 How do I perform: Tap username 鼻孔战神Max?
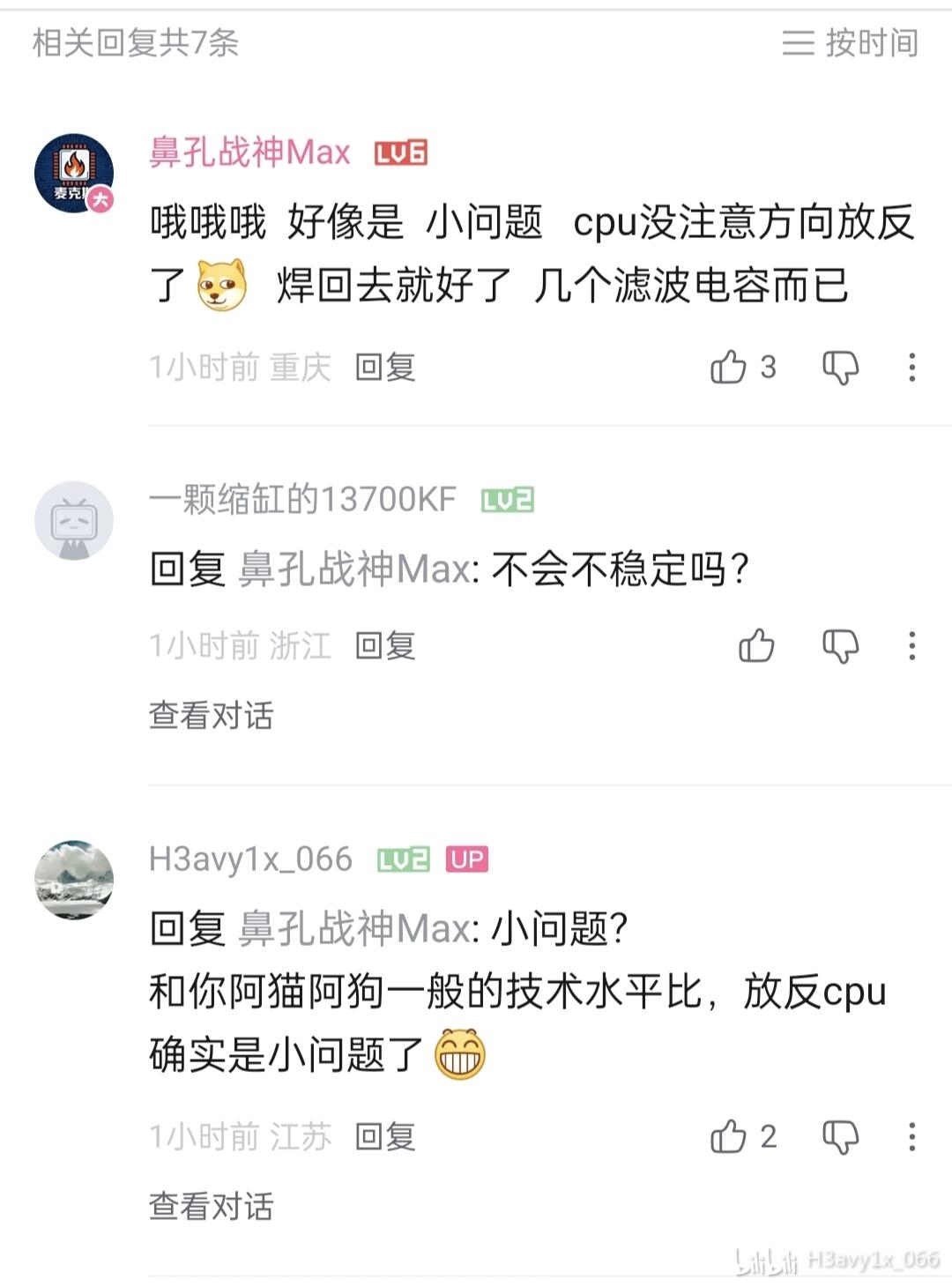(x=250, y=153)
